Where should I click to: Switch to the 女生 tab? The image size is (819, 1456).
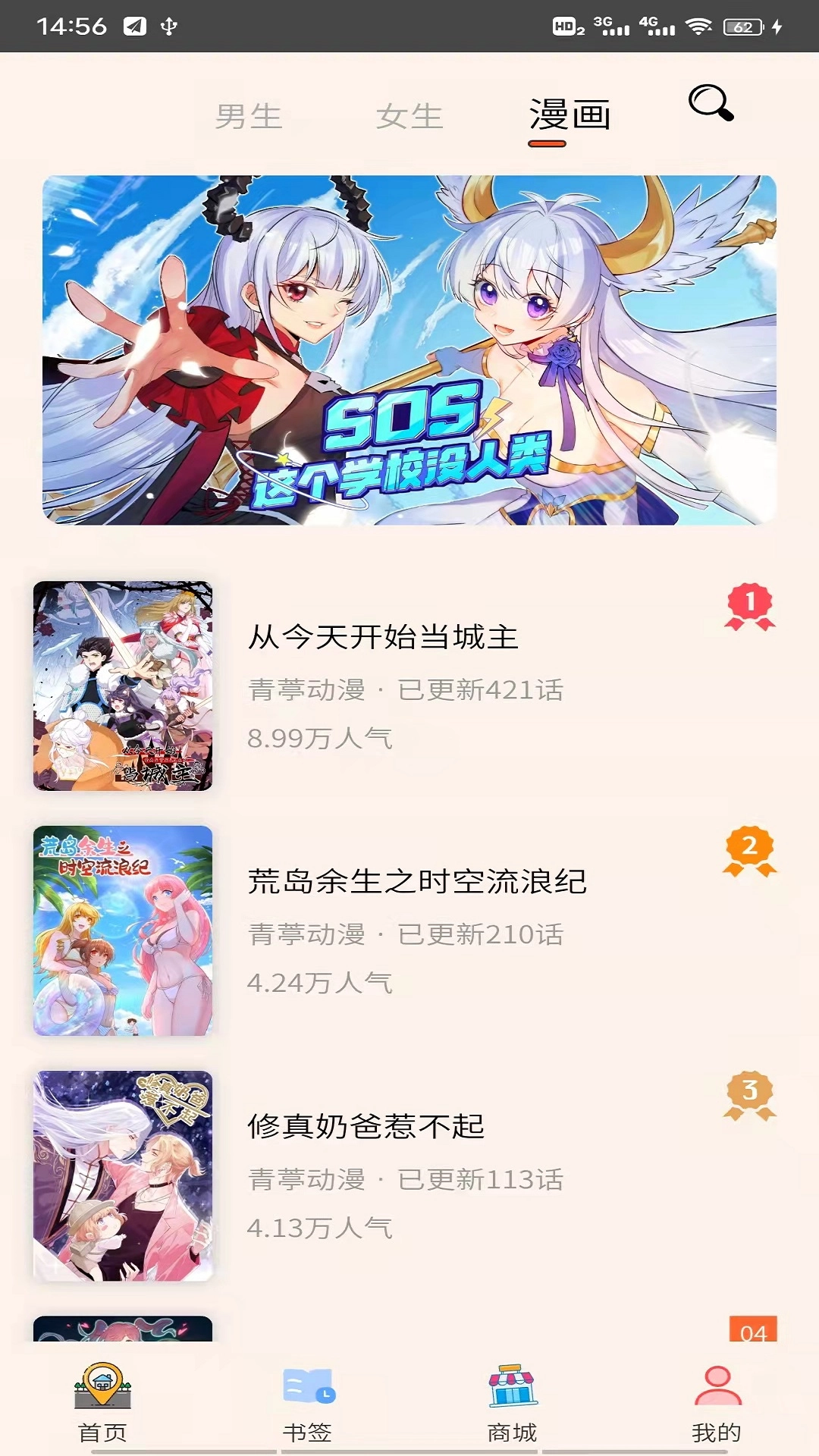tap(409, 115)
